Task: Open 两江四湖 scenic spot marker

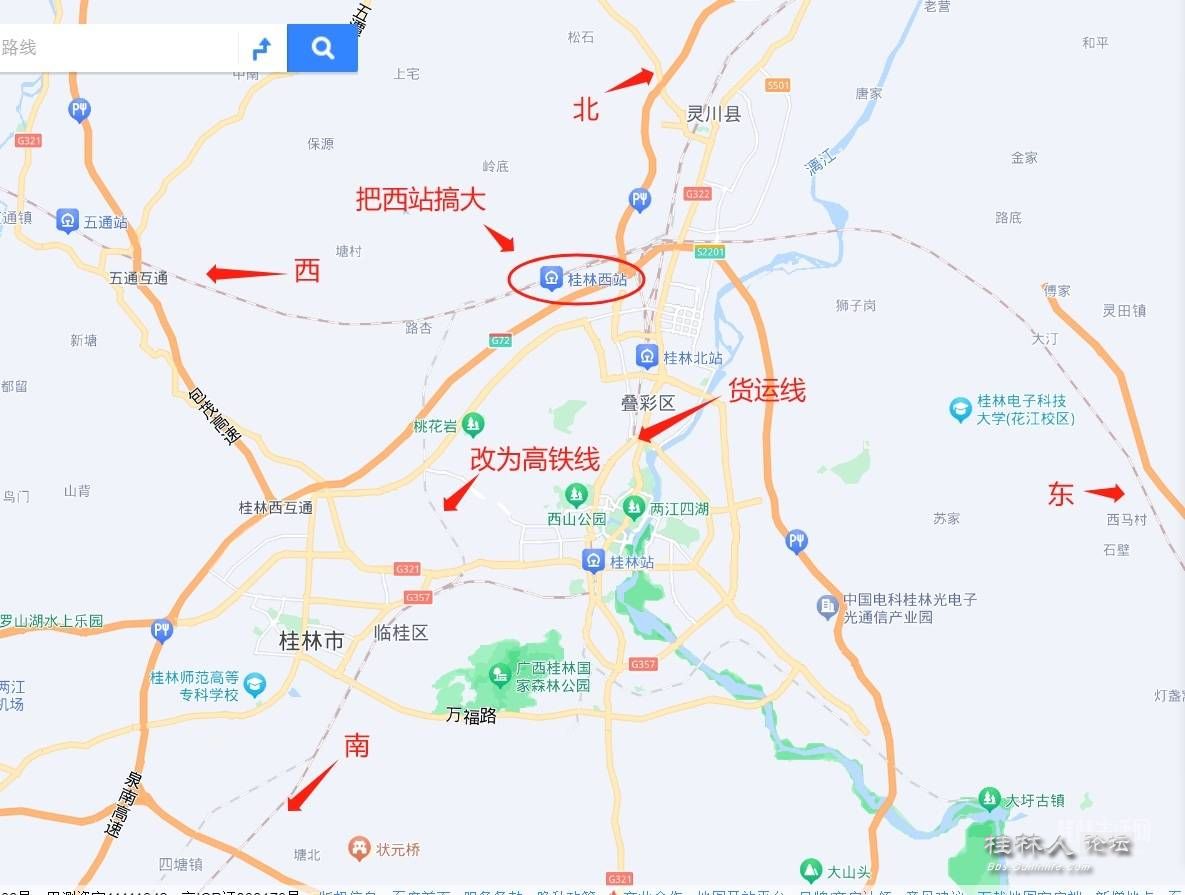Action: coord(633,507)
